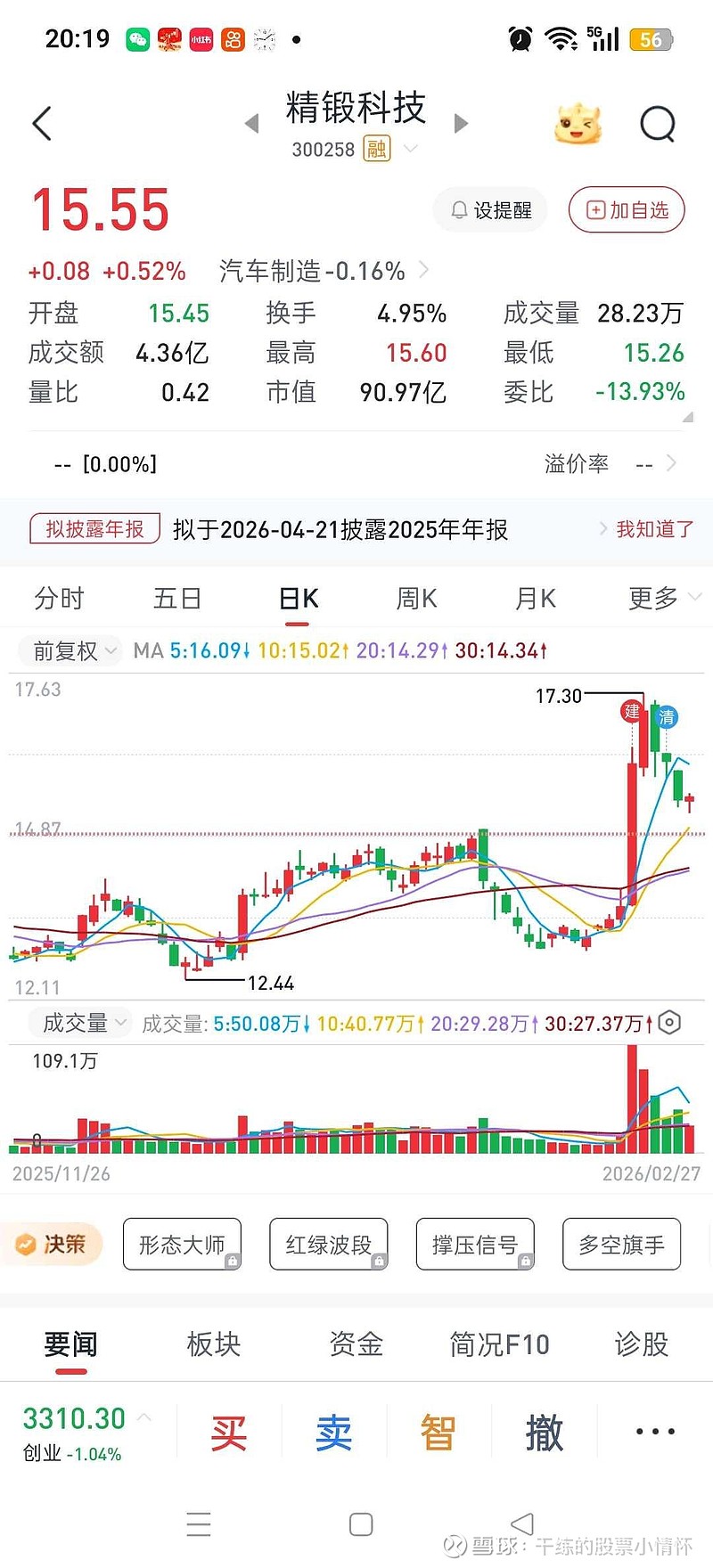
Task: Switch to the 周K weekly chart tab
Action: pos(415,598)
